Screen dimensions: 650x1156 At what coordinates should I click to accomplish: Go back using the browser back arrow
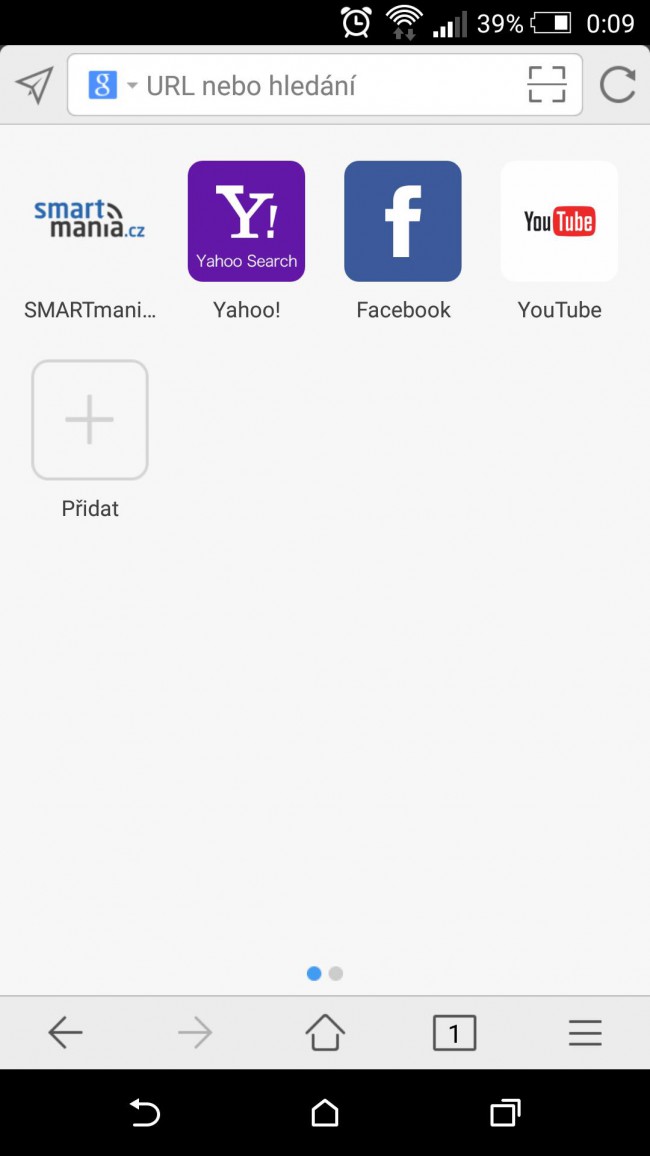pyautogui.click(x=65, y=1033)
